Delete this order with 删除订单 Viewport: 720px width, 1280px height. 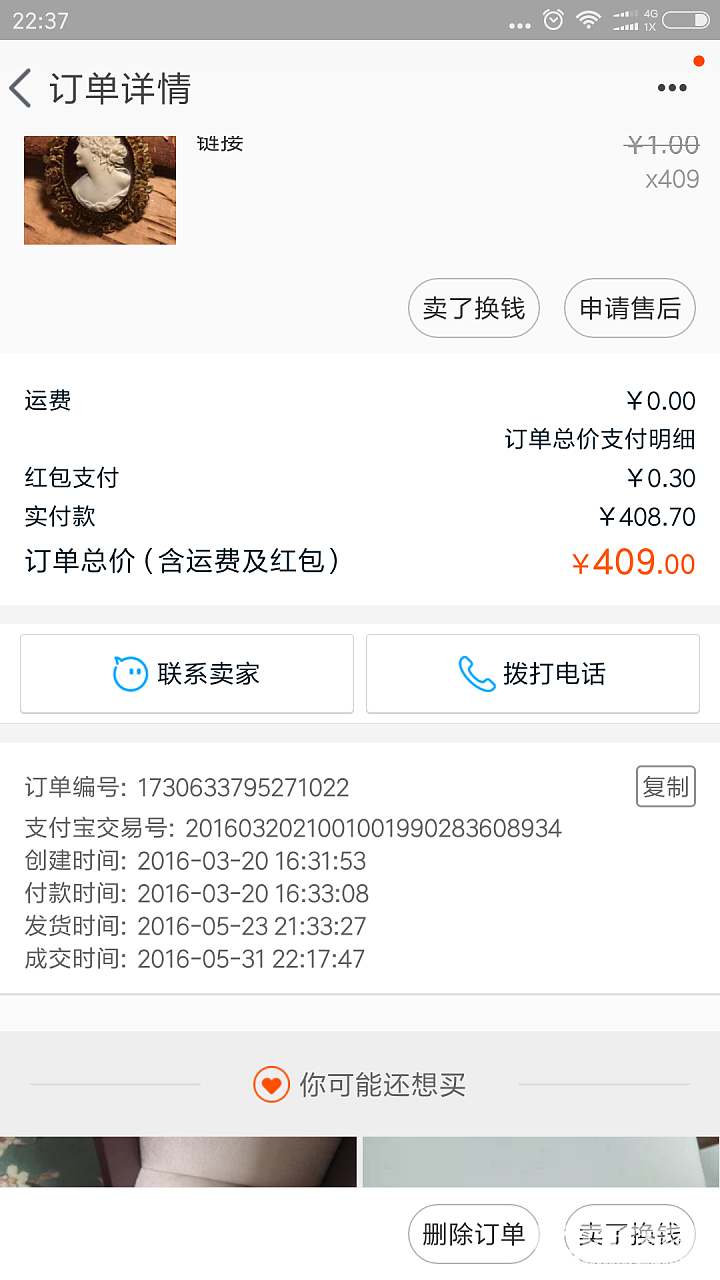(x=474, y=1234)
